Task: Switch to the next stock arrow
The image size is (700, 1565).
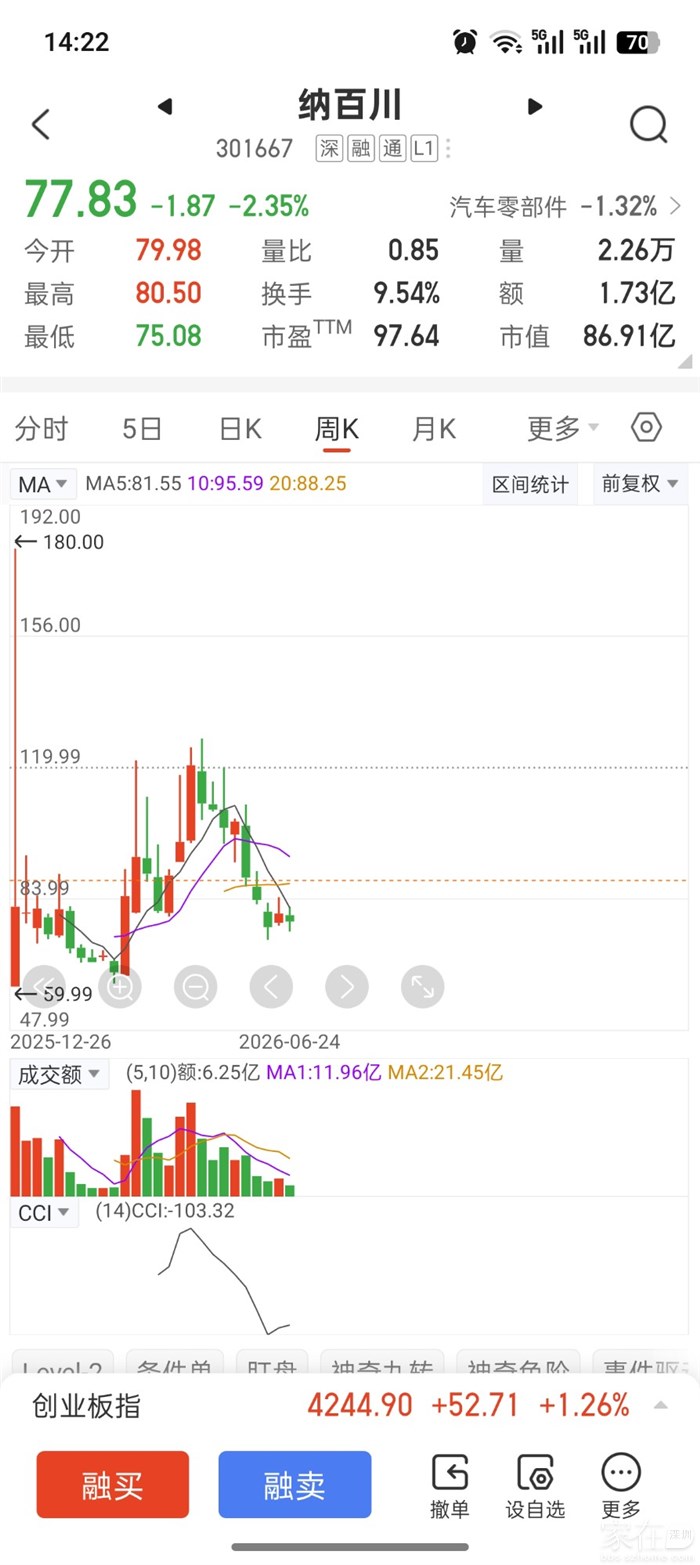Action: [535, 106]
